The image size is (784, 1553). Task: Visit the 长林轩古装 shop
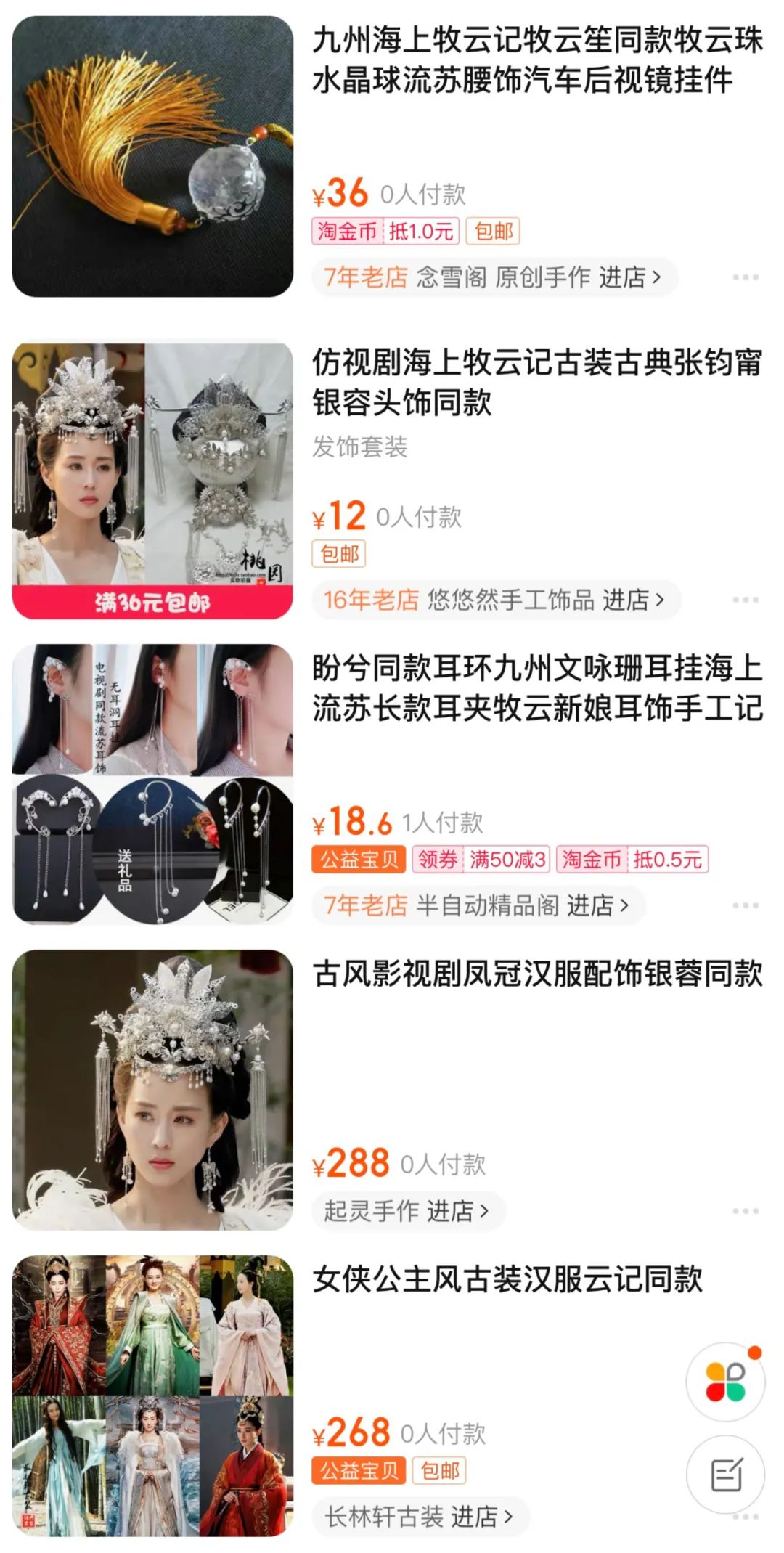click(420, 1517)
